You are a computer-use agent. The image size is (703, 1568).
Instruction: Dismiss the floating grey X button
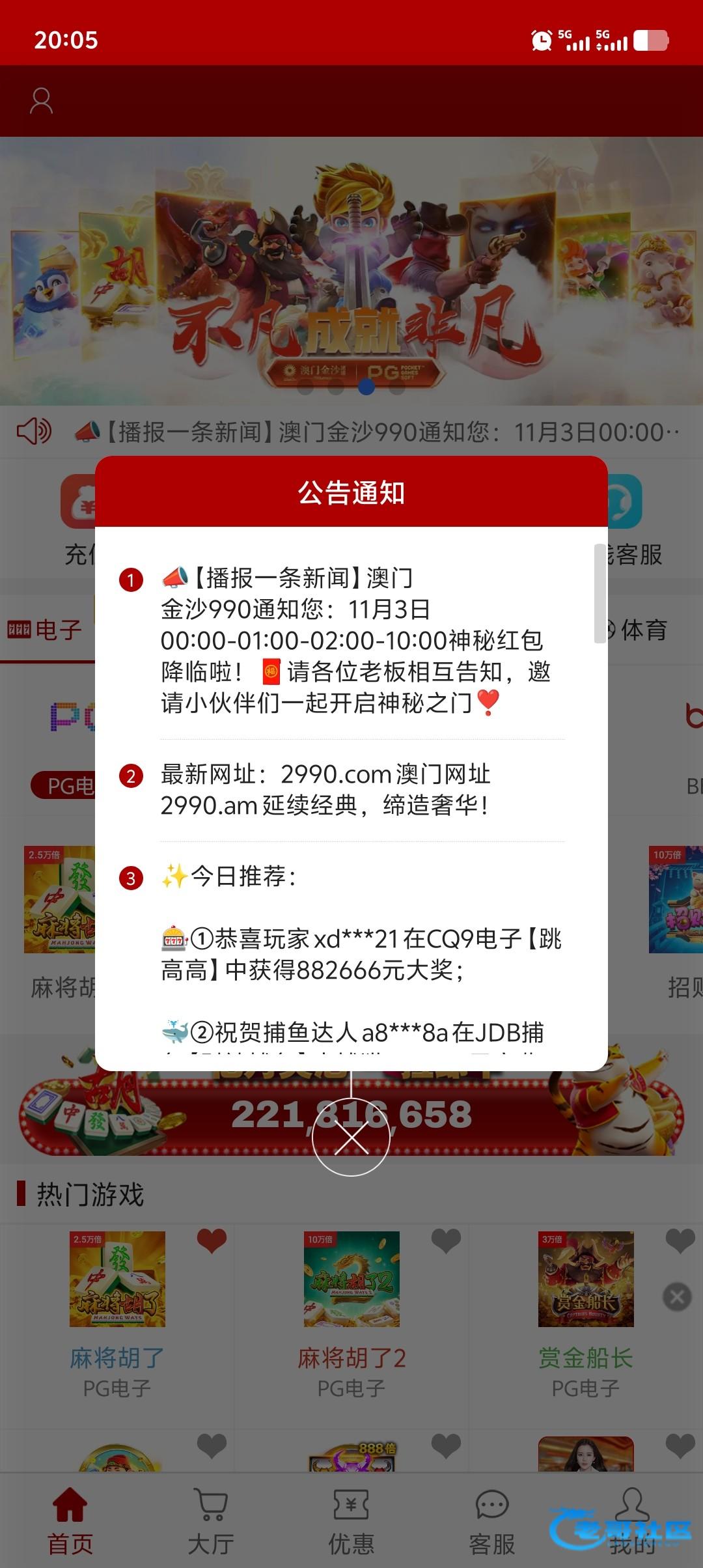(x=677, y=1296)
